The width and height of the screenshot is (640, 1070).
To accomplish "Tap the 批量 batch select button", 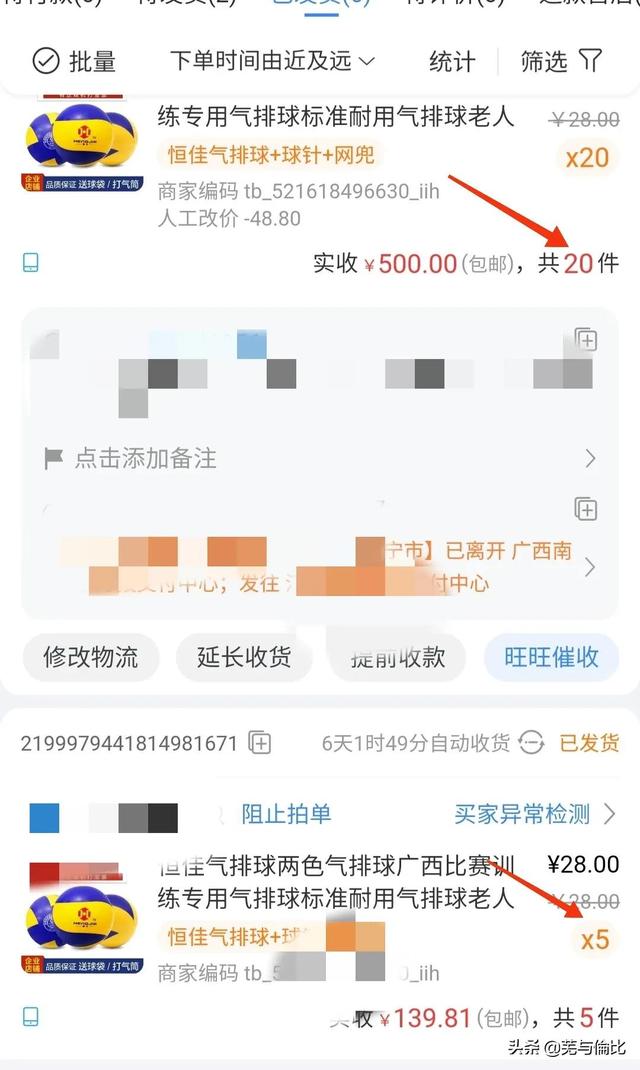I will pos(75,61).
